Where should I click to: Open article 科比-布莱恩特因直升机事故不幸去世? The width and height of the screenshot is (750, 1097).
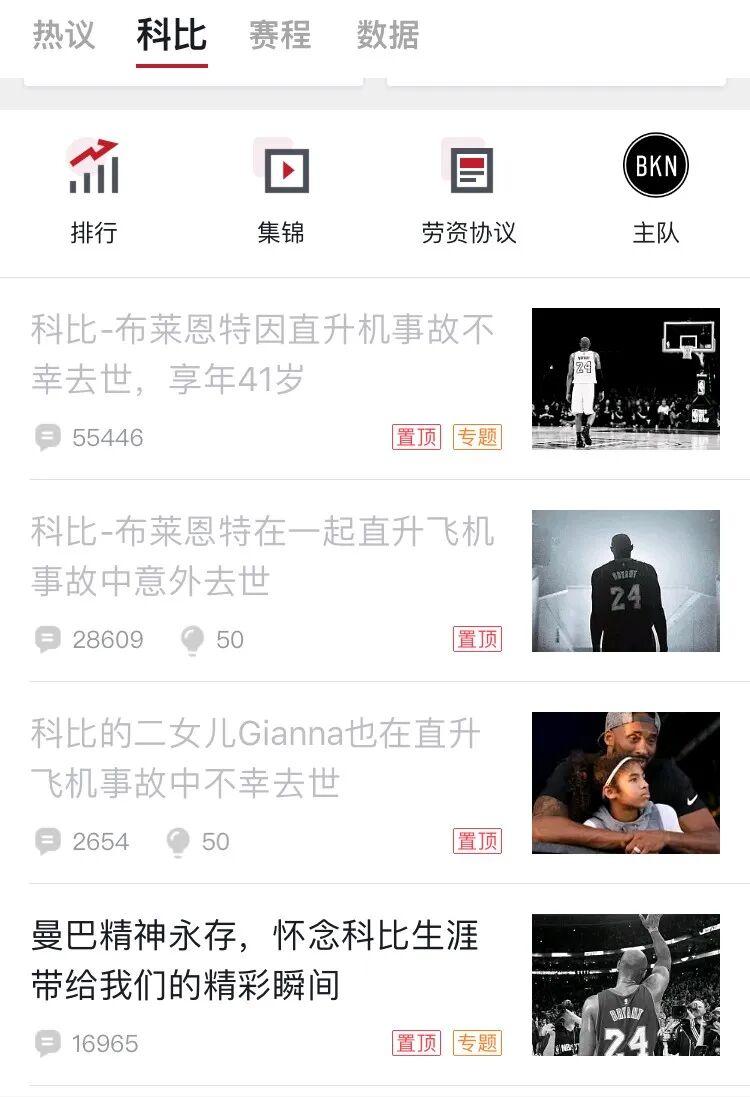(x=263, y=354)
